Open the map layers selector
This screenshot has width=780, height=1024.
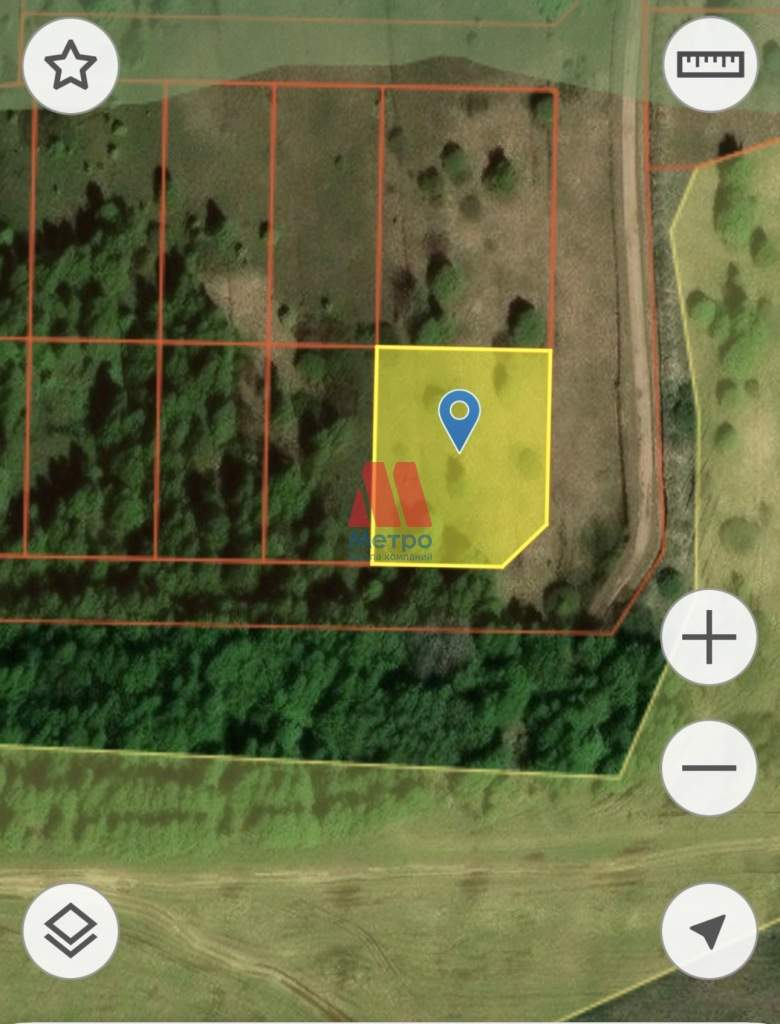(70, 931)
